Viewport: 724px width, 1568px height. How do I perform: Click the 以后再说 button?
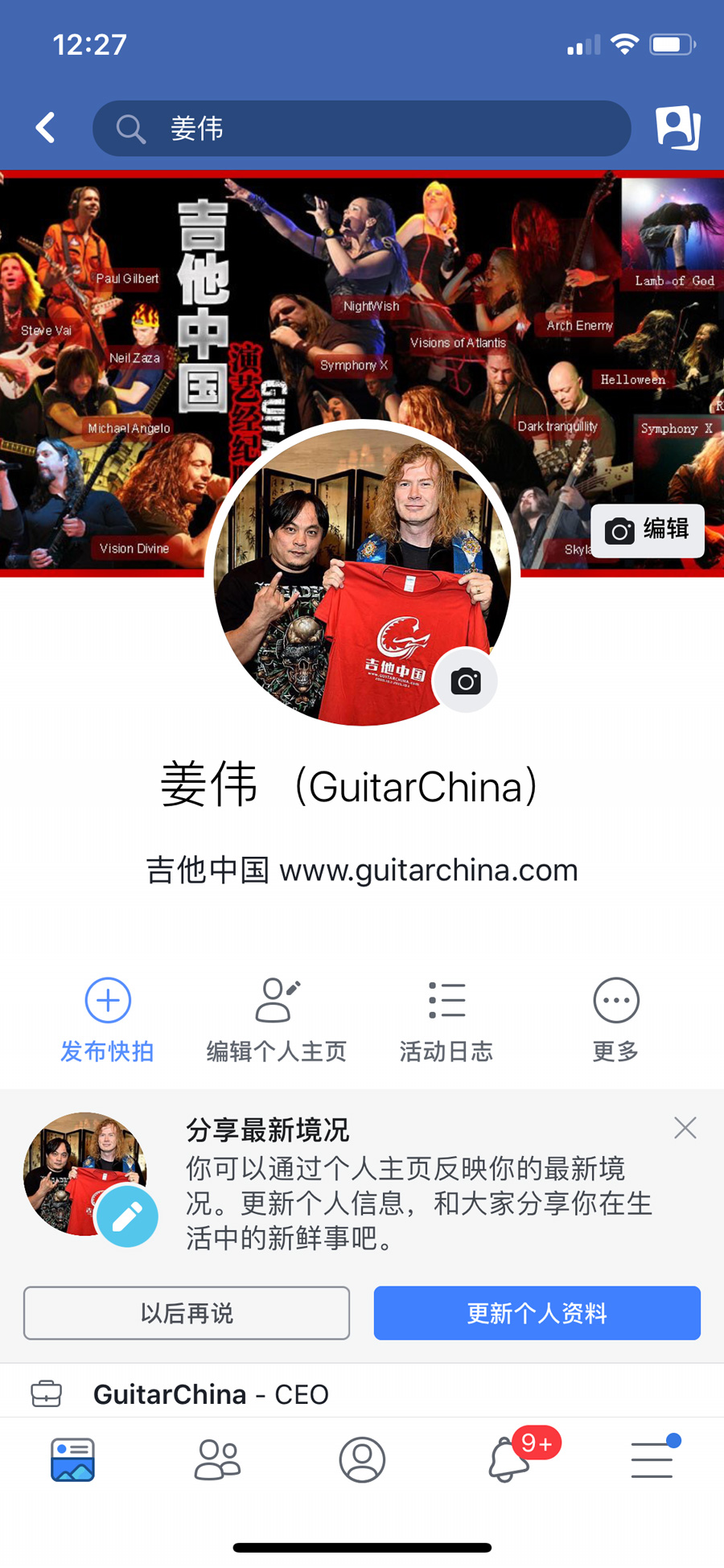[x=186, y=1313]
